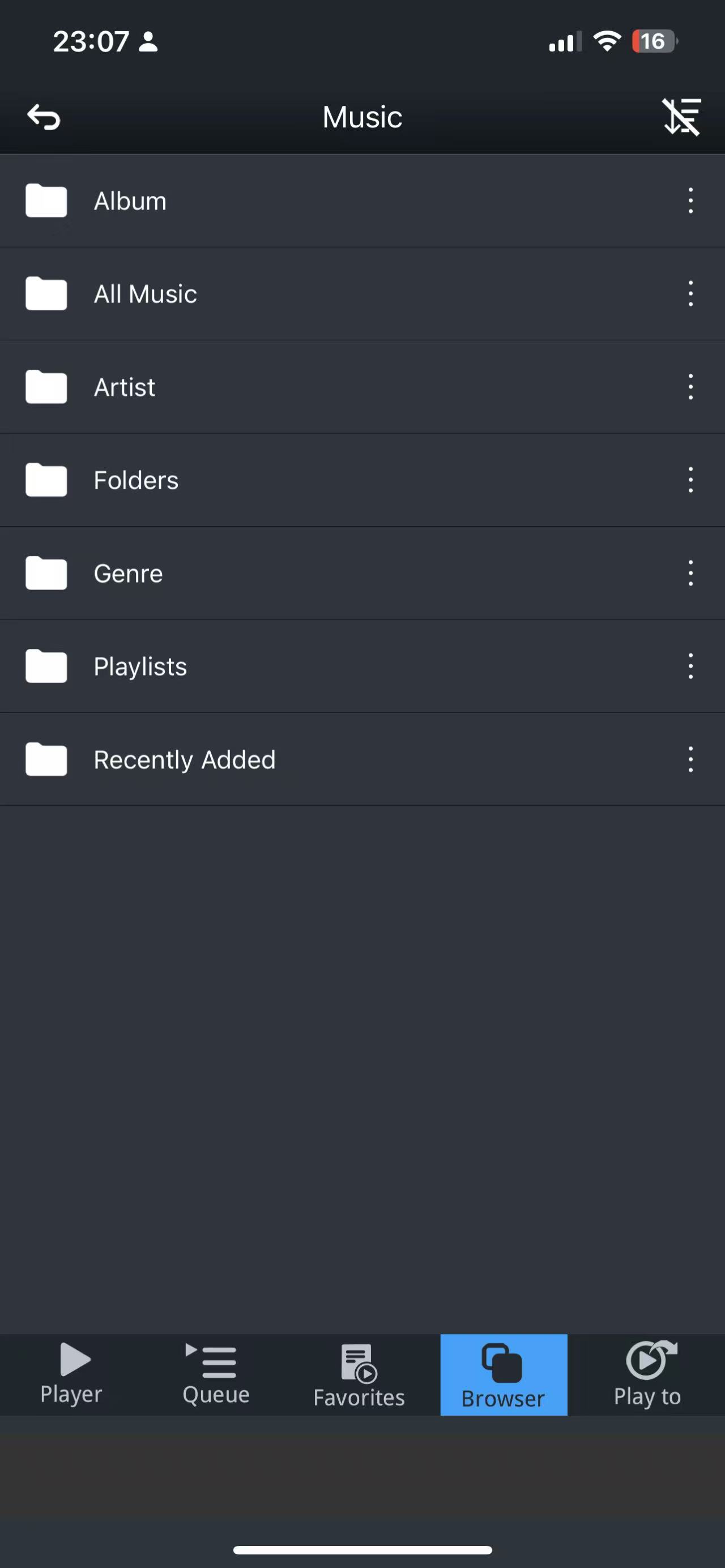View the Recently Added folder
The width and height of the screenshot is (725, 1568).
pos(185,760)
